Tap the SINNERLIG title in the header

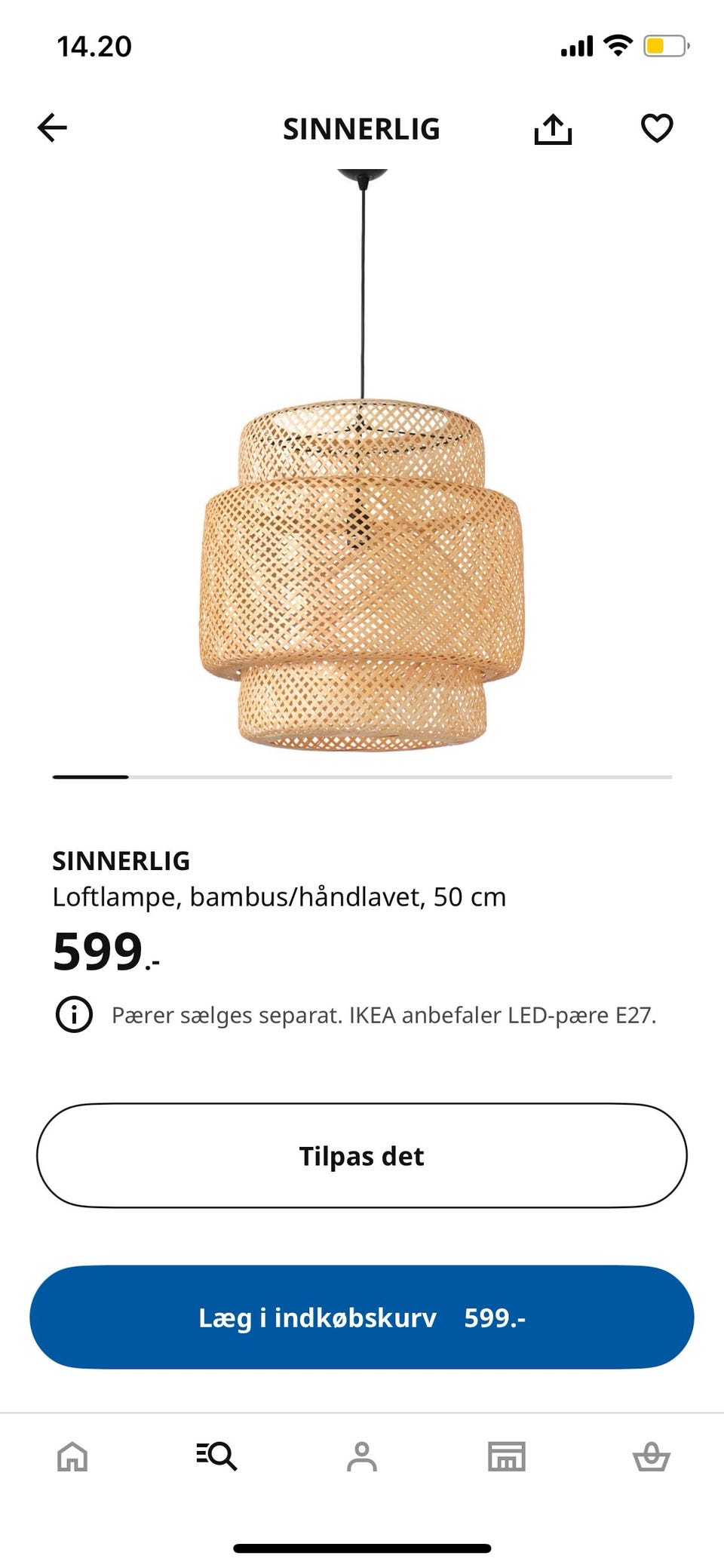click(362, 129)
